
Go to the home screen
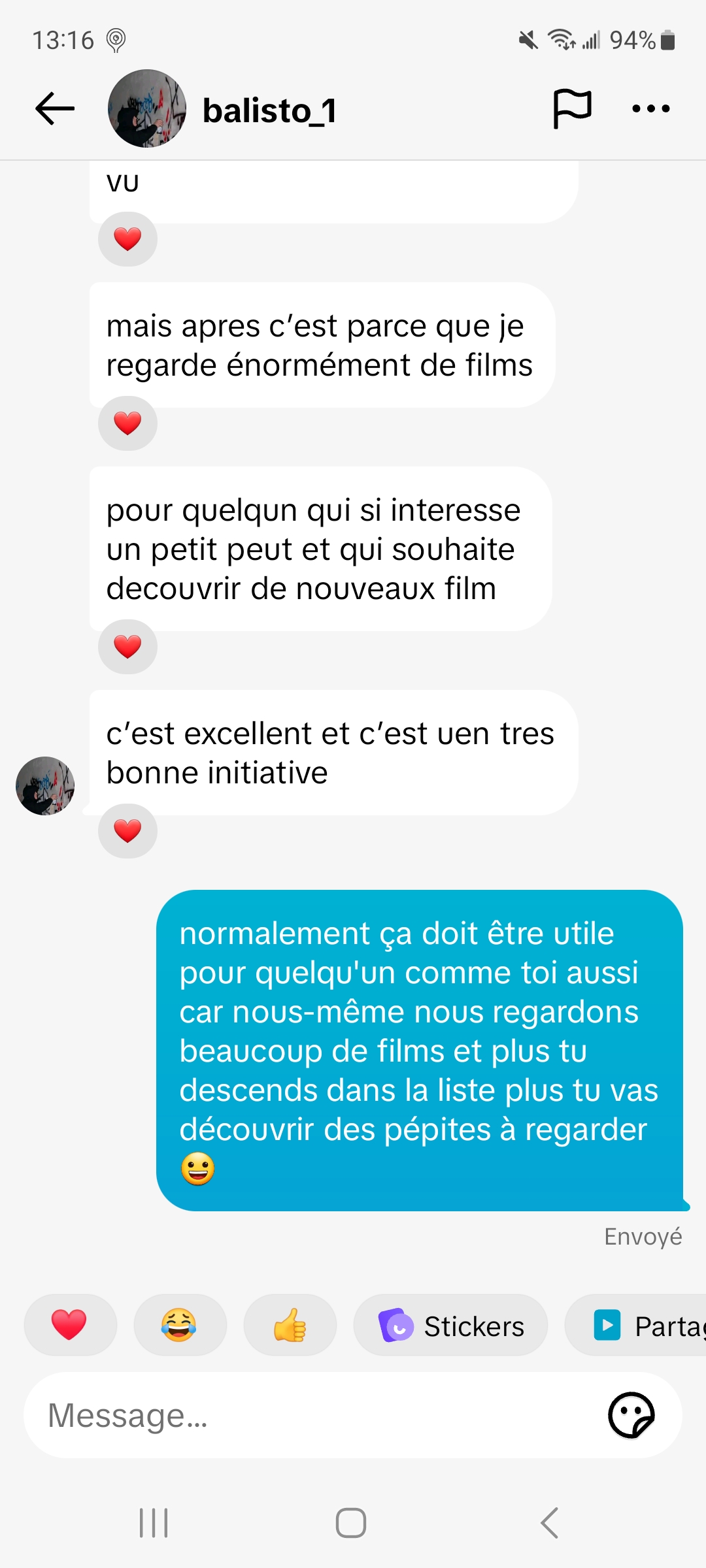pyautogui.click(x=351, y=1523)
